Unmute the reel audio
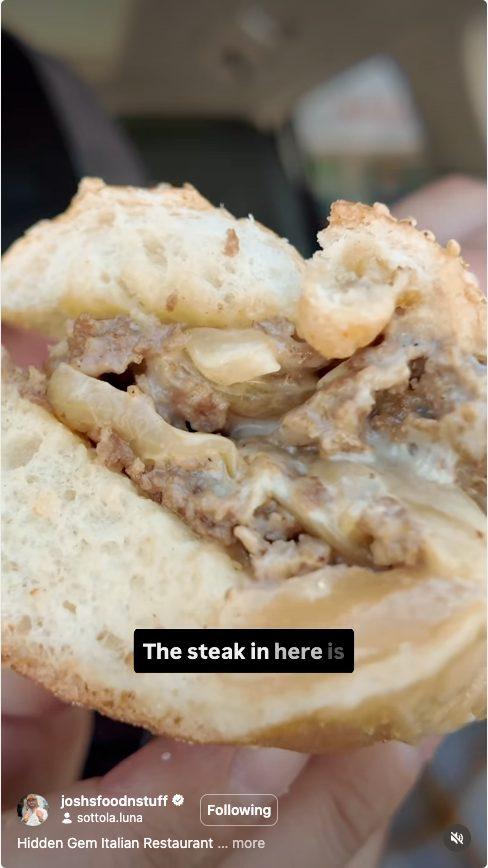The height and width of the screenshot is (868, 488). (456, 838)
